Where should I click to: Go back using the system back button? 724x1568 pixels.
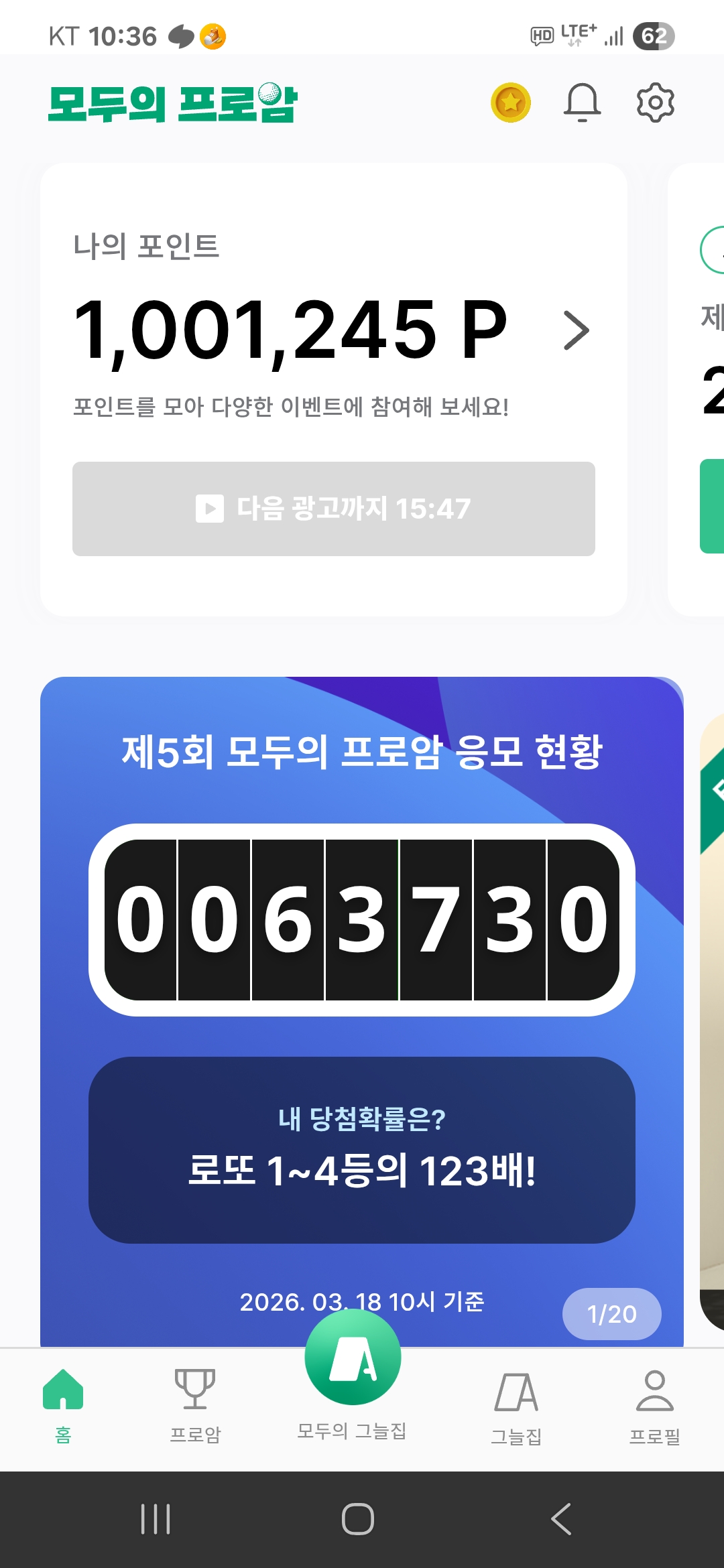pyautogui.click(x=561, y=1518)
